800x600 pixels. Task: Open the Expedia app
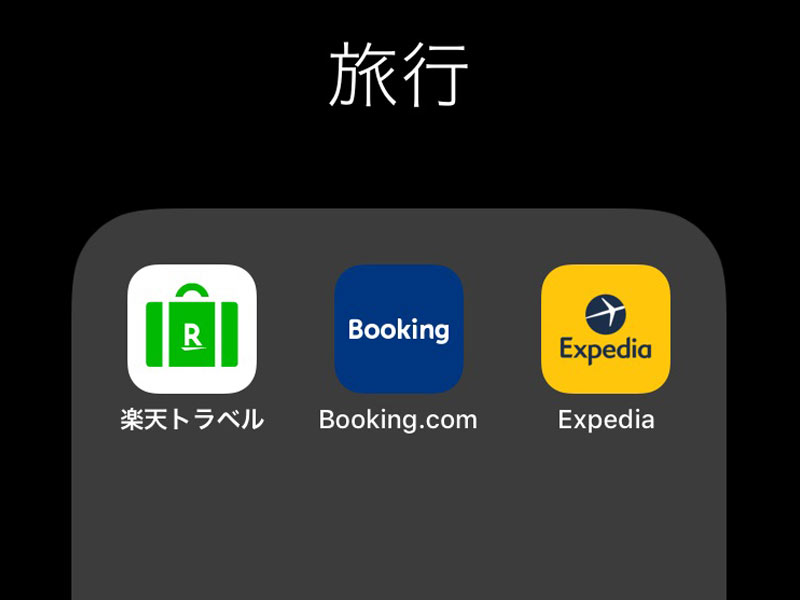tap(605, 329)
